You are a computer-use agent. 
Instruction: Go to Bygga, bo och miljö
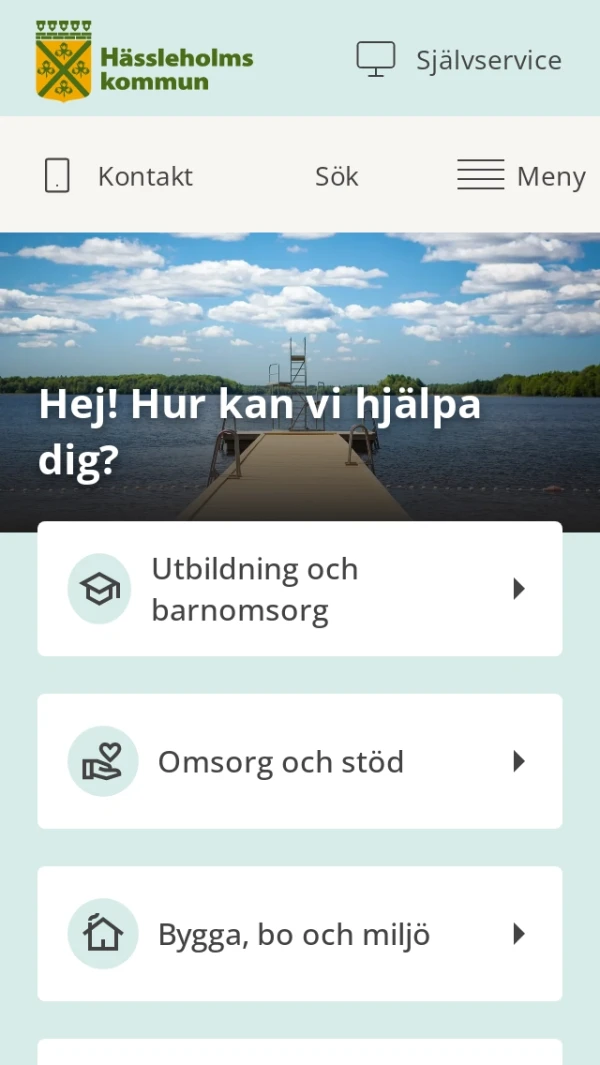coord(299,934)
